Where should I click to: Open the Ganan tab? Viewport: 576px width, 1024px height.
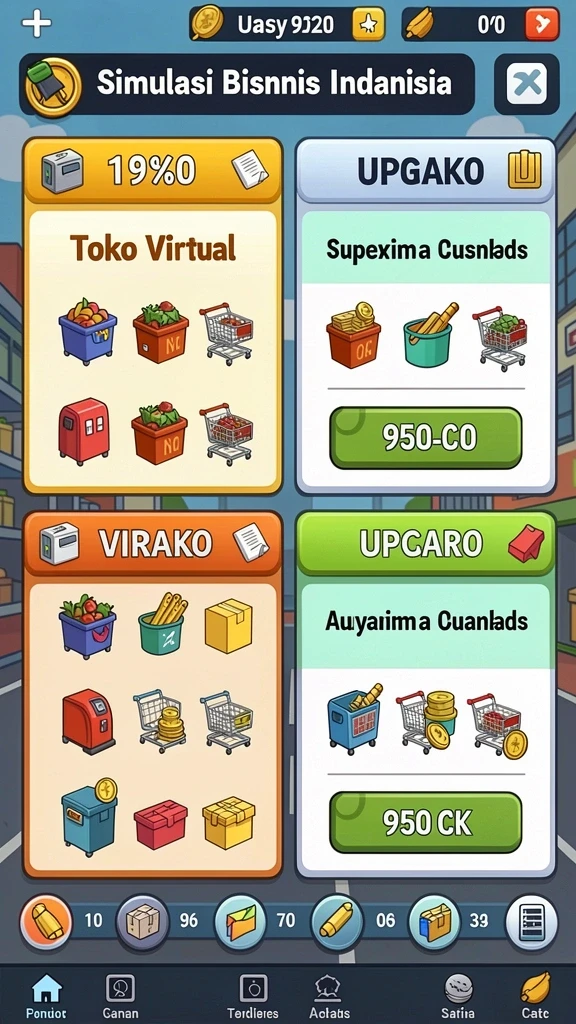coord(120,995)
